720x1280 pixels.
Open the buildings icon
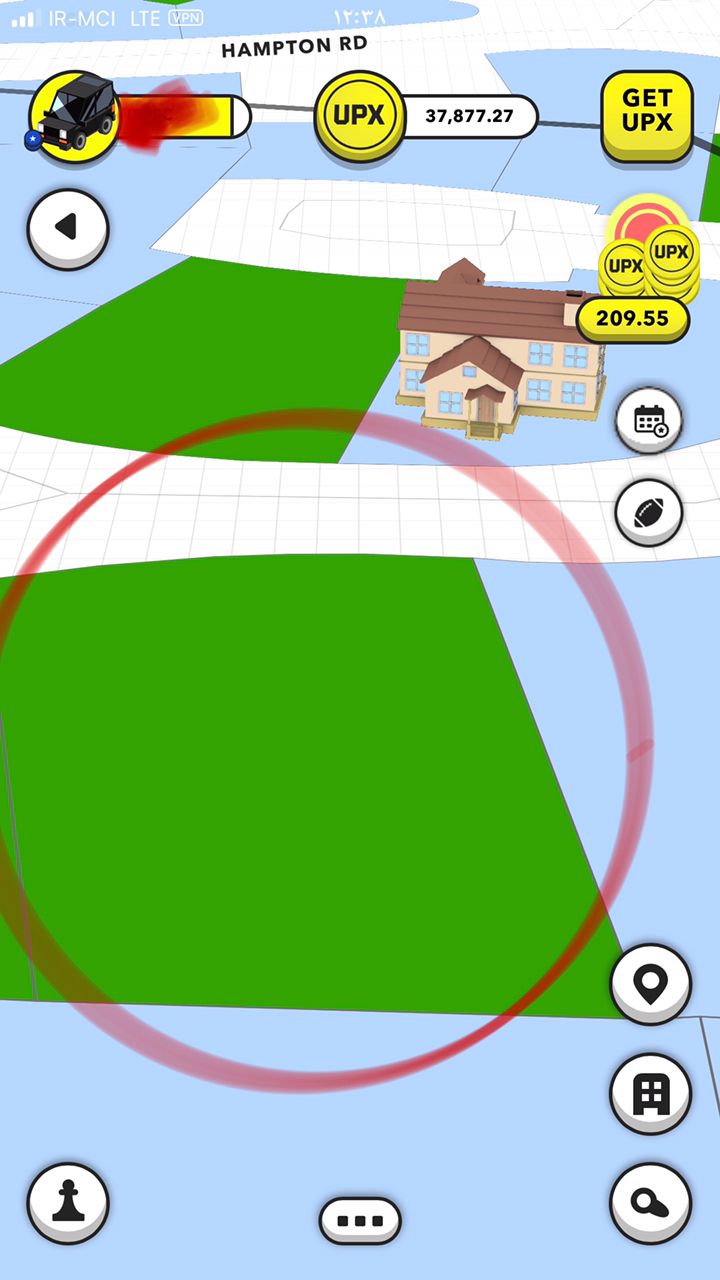coord(651,1094)
